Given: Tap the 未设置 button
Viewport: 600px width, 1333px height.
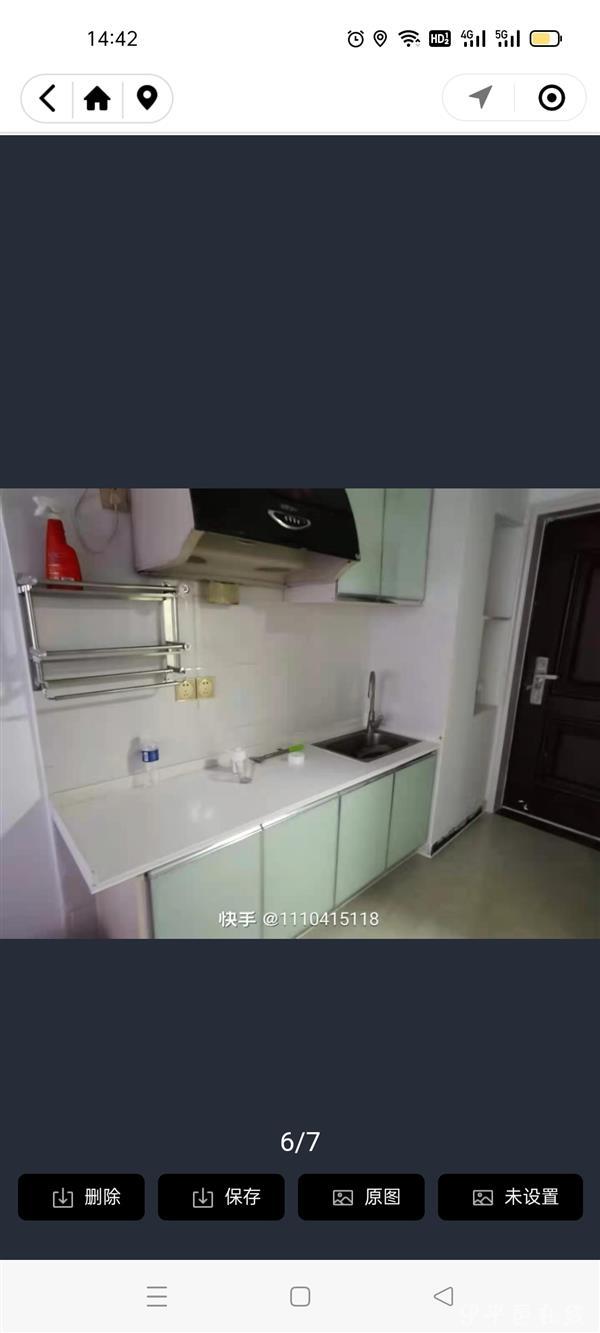Looking at the screenshot, I should [510, 1197].
